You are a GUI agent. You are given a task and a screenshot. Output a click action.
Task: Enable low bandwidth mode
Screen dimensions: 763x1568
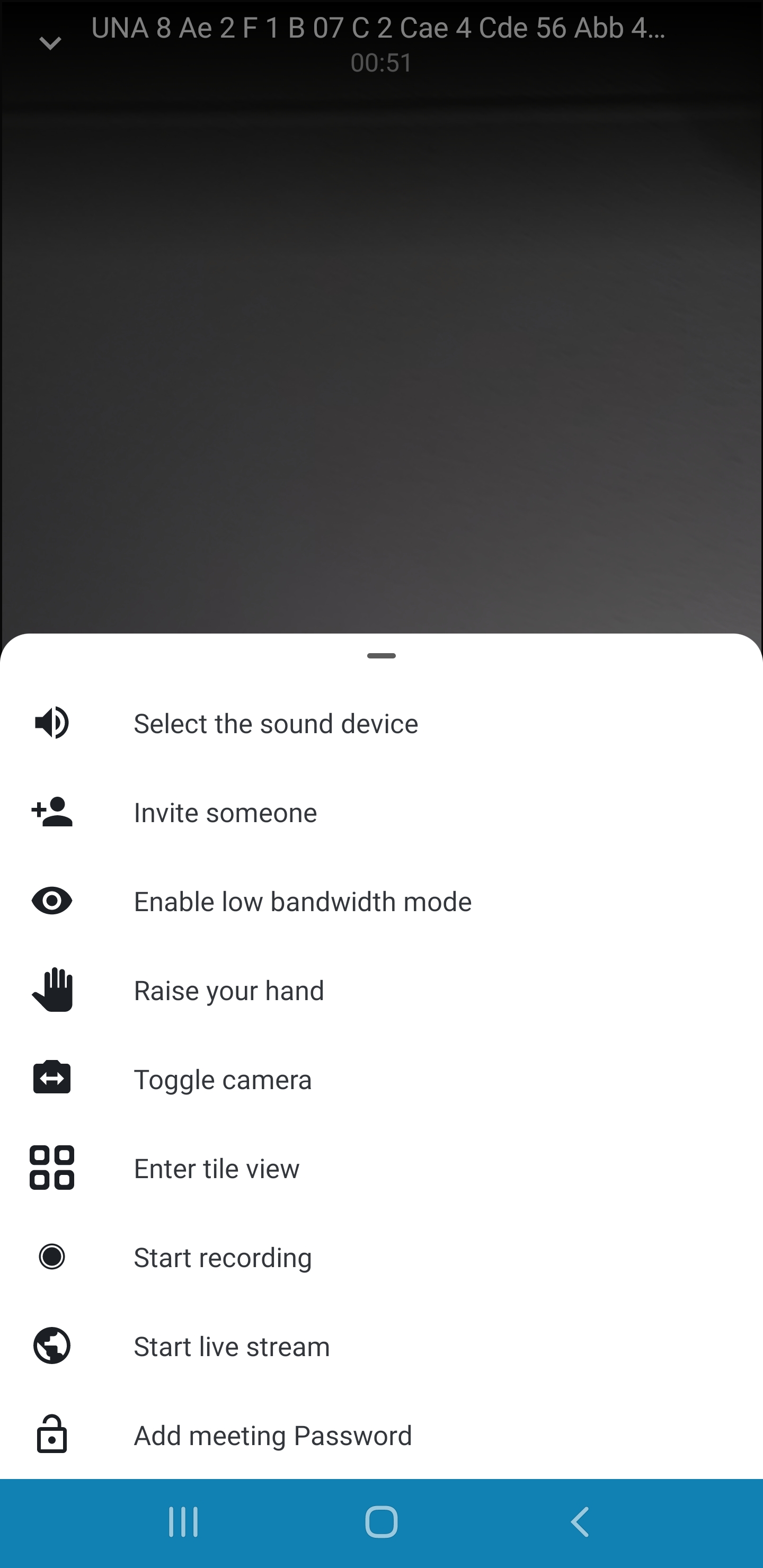302,902
